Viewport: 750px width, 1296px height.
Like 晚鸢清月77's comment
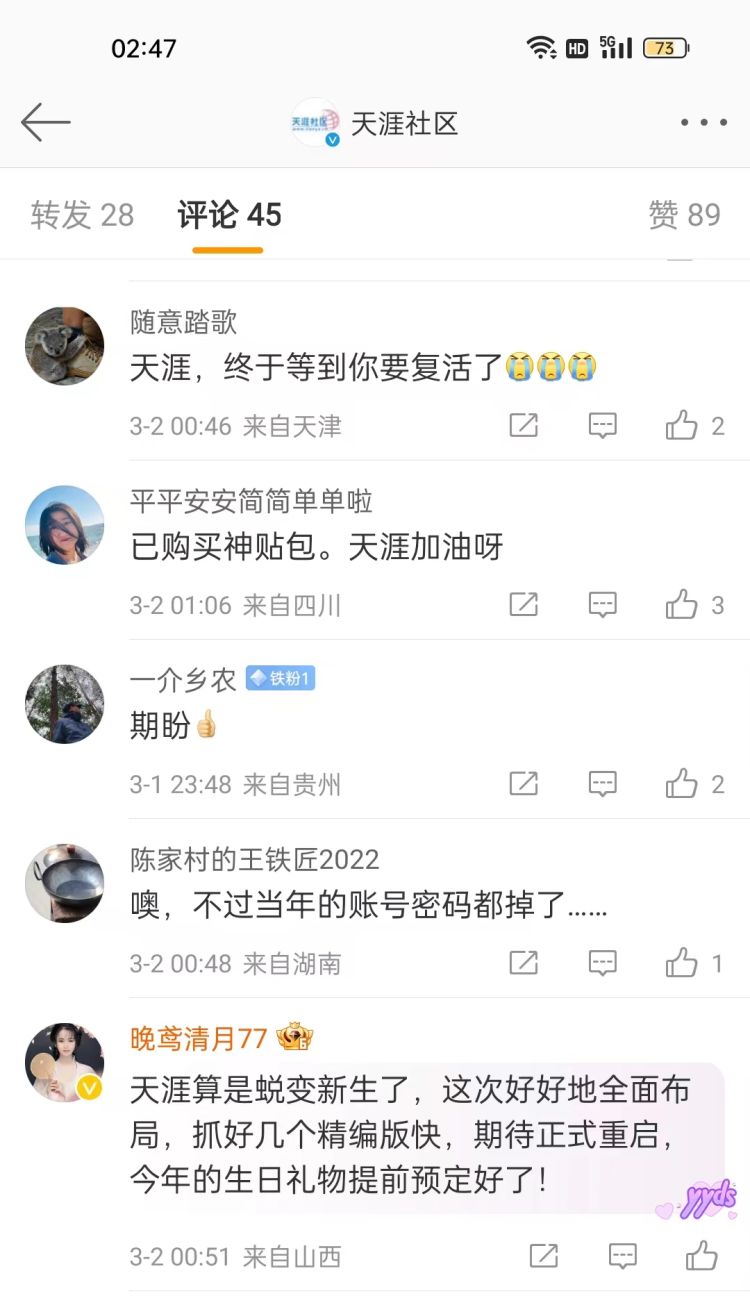coord(702,1256)
